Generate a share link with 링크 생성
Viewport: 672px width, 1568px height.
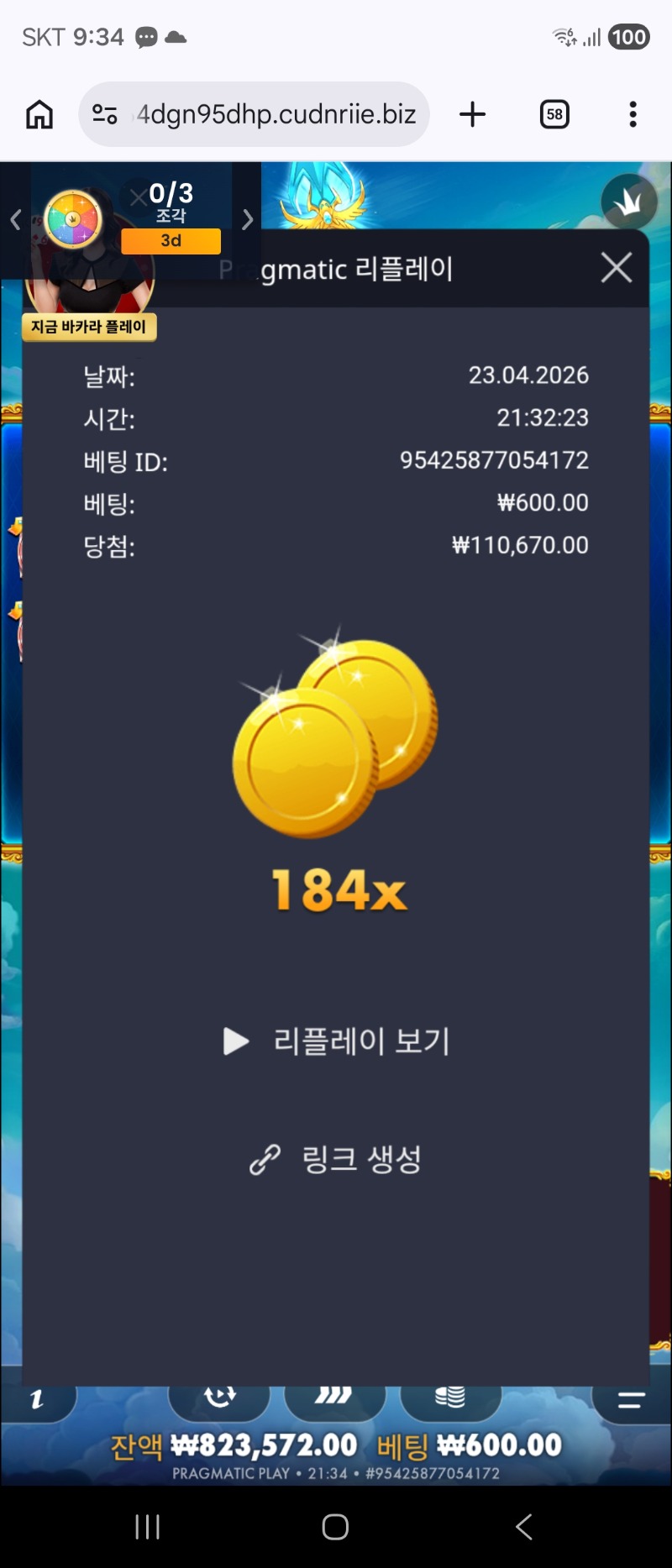click(x=336, y=1160)
